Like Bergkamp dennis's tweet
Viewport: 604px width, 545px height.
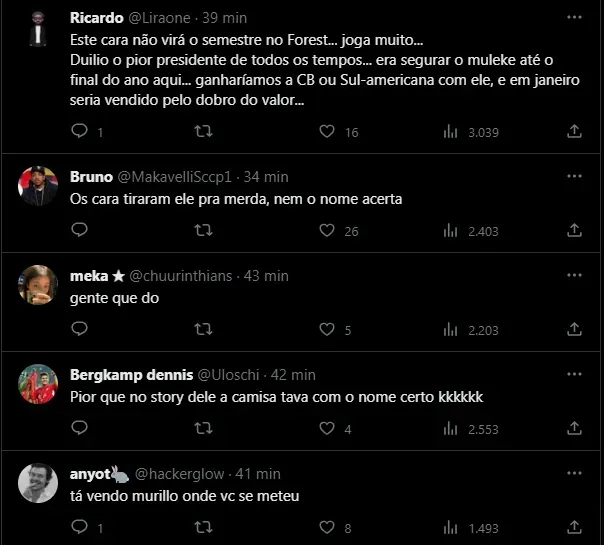tap(326, 428)
